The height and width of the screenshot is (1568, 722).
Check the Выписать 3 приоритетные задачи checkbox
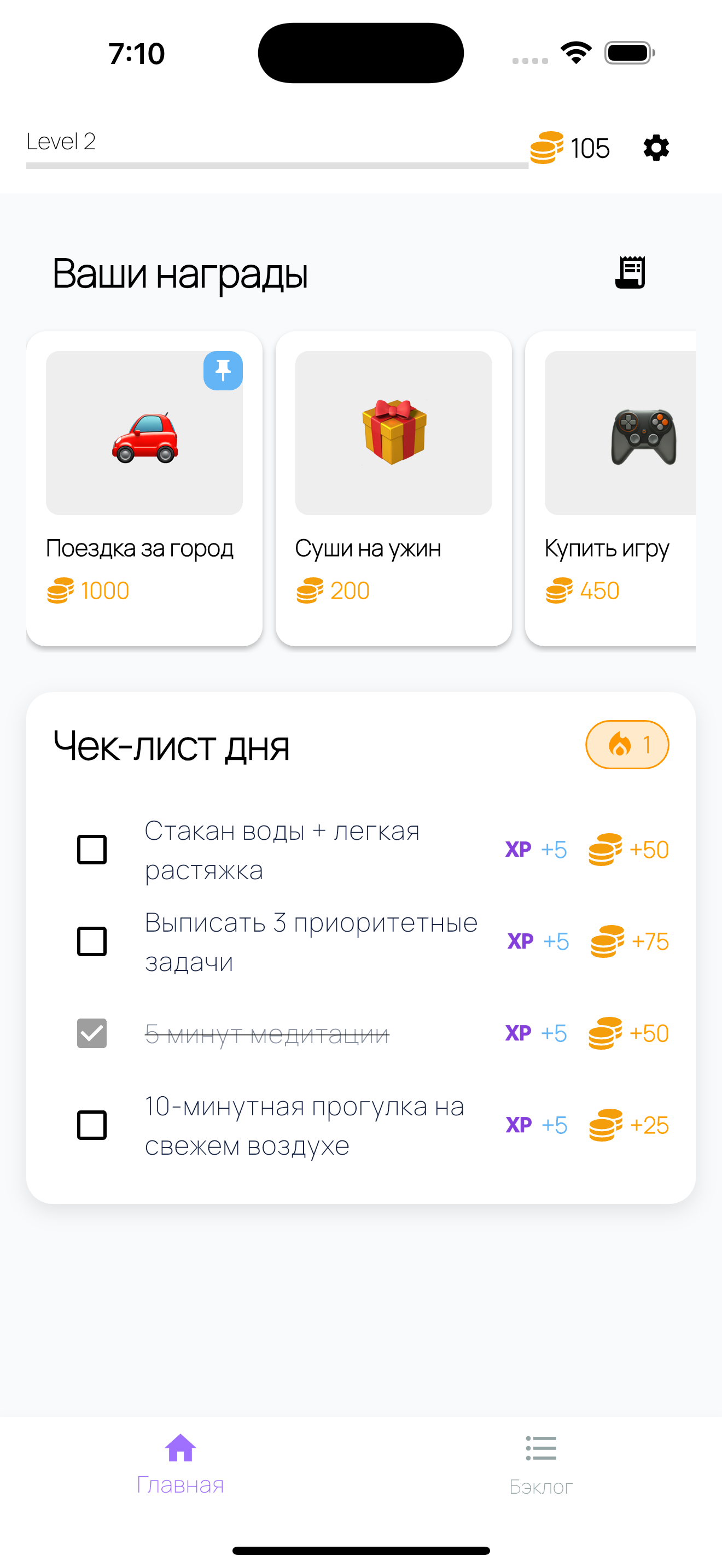point(91,941)
